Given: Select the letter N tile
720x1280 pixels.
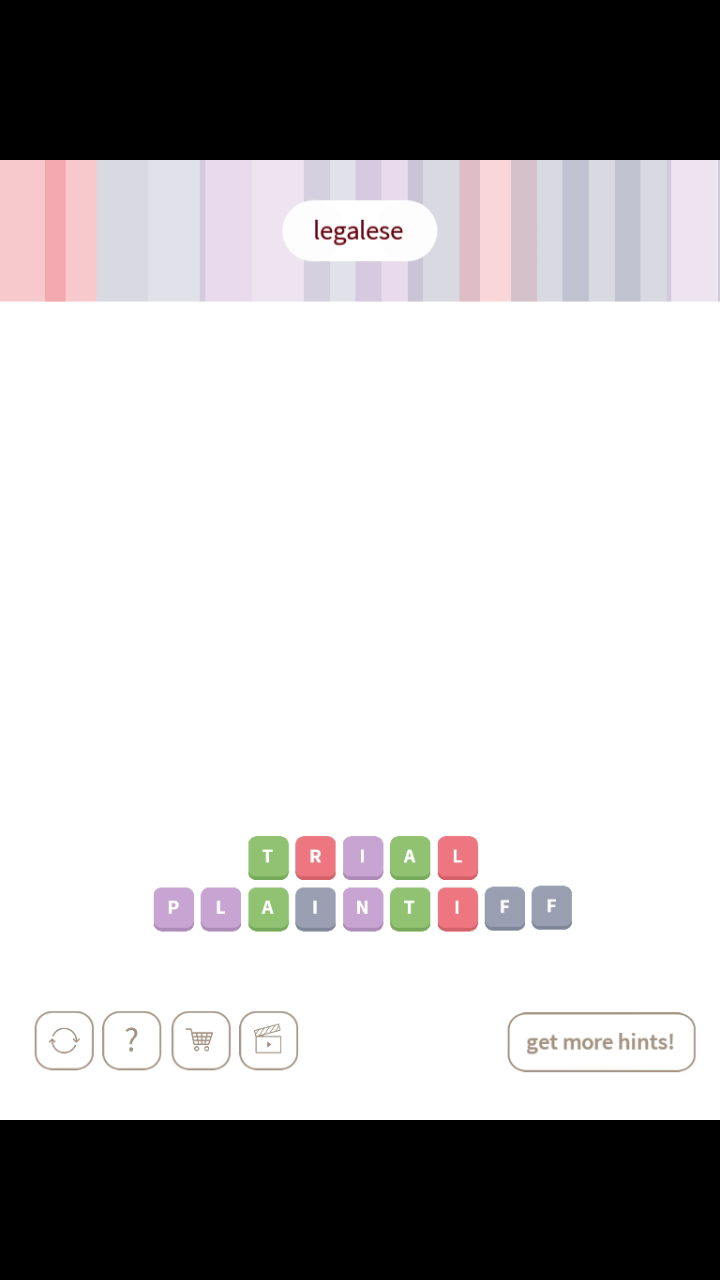Looking at the screenshot, I should (x=362, y=909).
